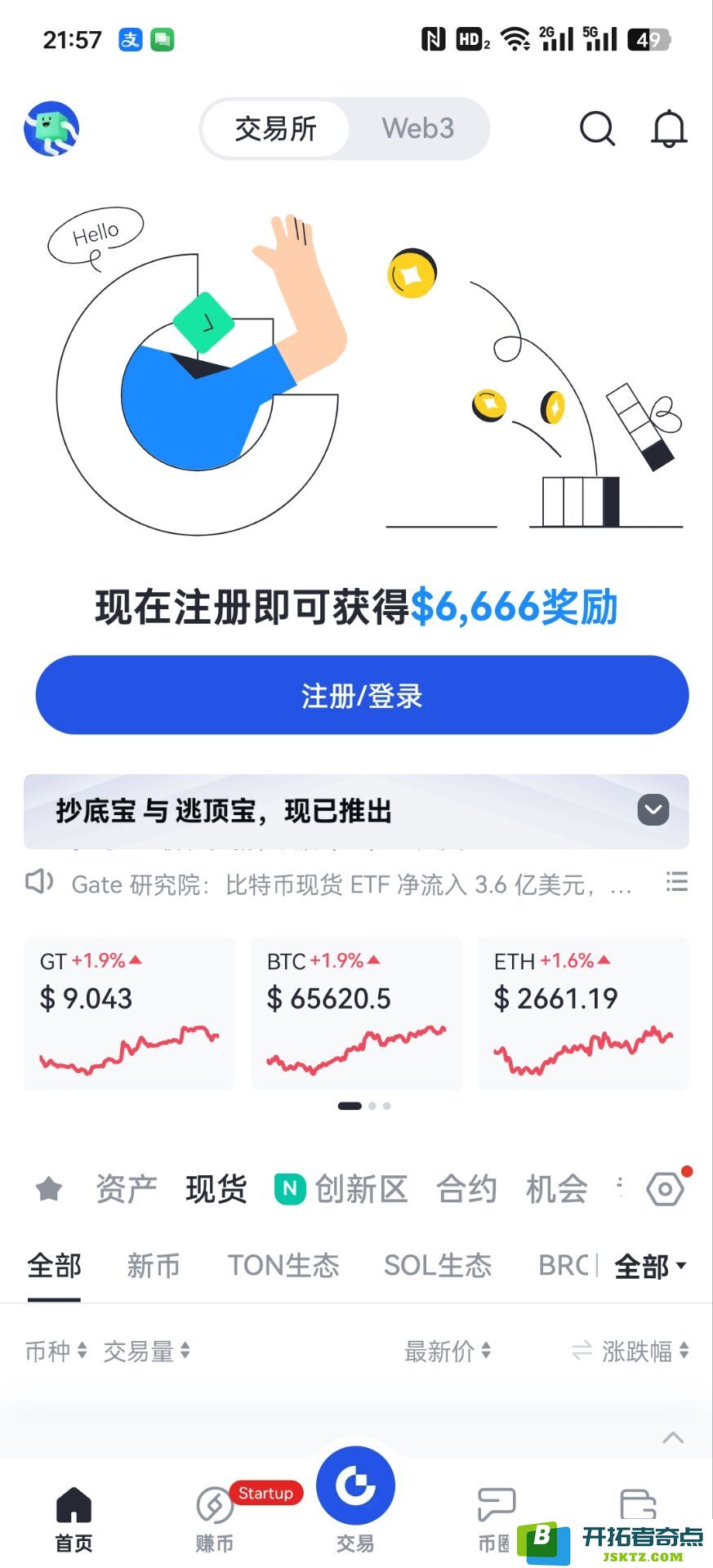Image resolution: width=713 pixels, height=1568 pixels.
Task: Sort list by 最新价
Action: 448,1352
